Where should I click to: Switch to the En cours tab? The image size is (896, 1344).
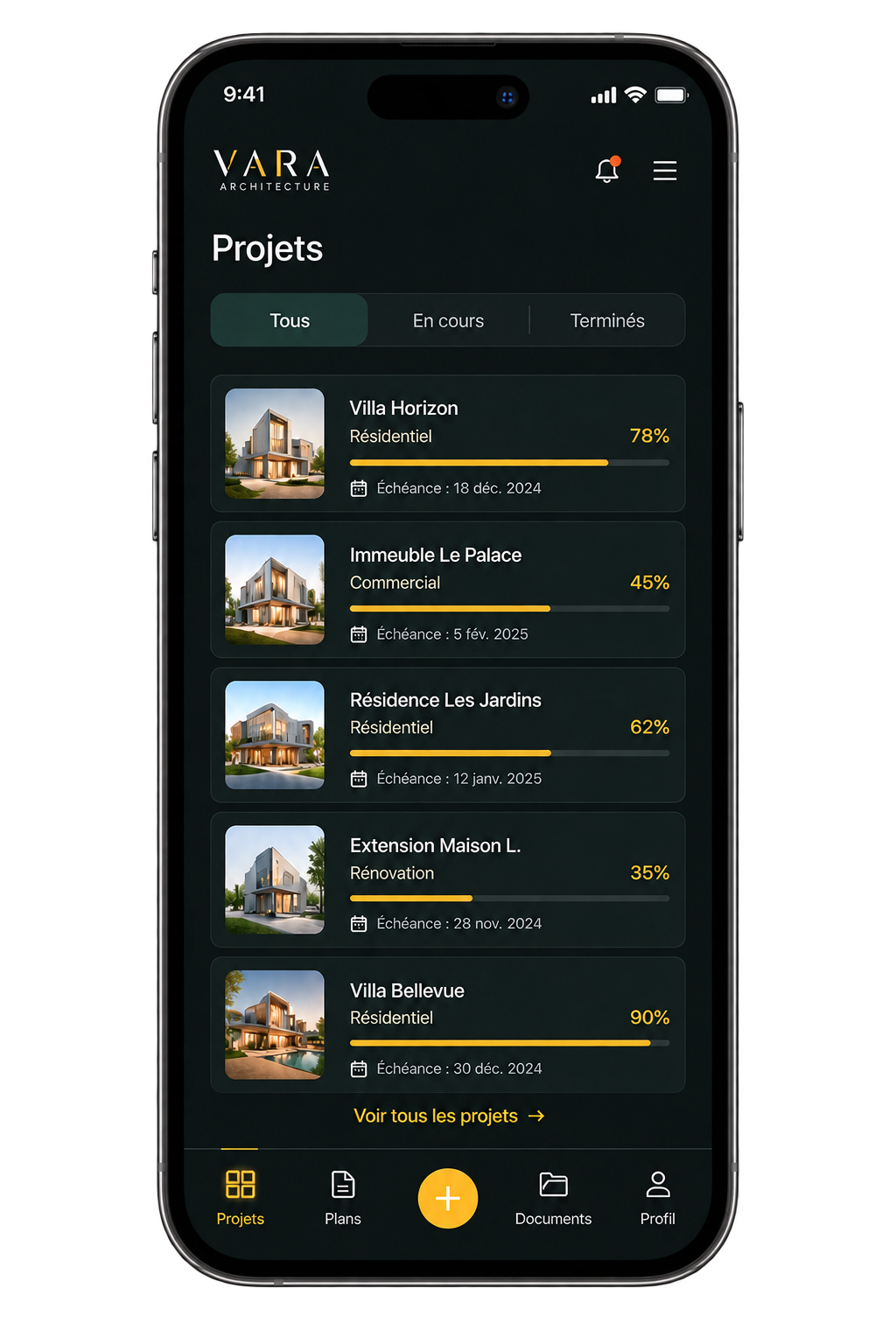click(448, 320)
